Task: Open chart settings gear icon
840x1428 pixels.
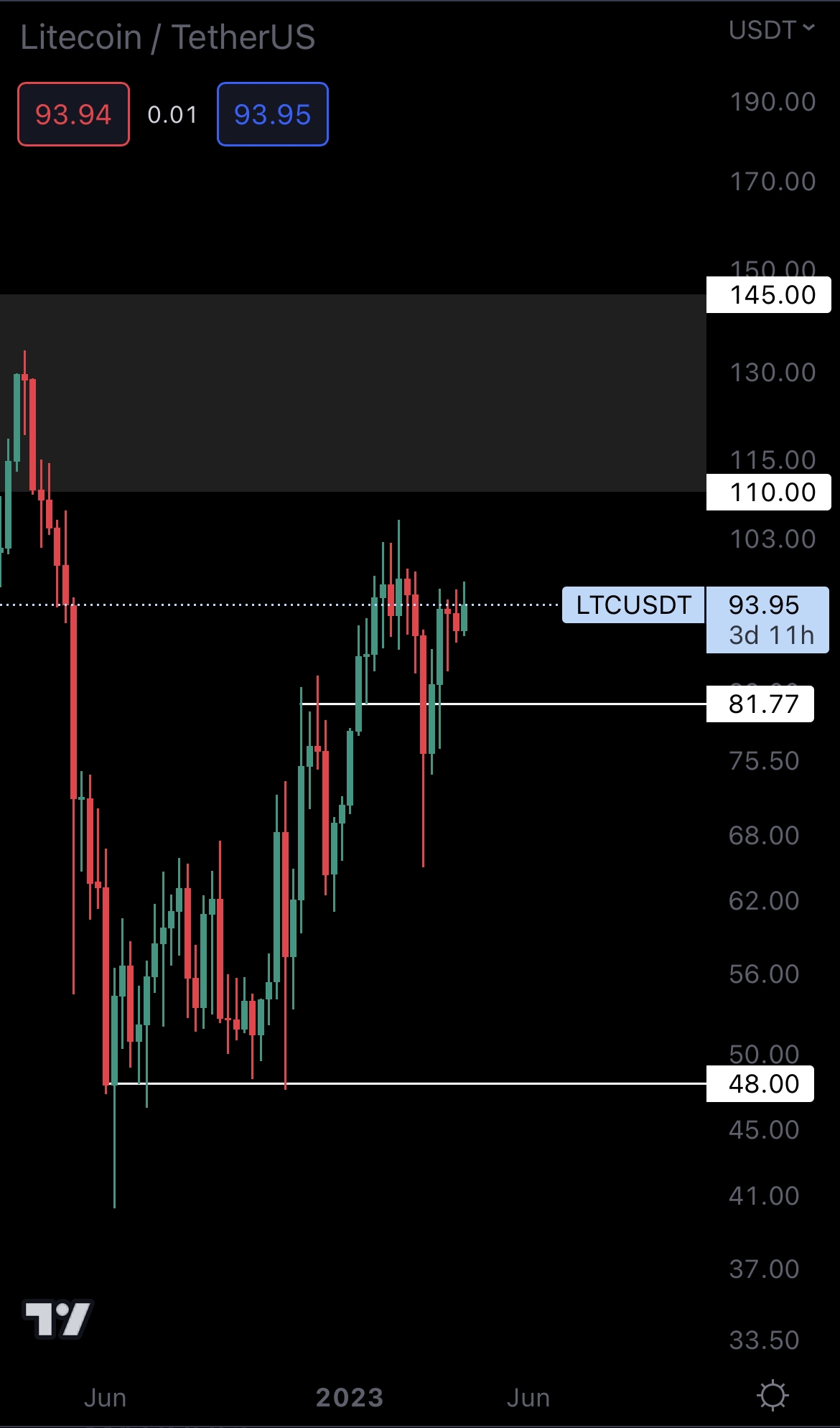Action: tap(773, 1396)
